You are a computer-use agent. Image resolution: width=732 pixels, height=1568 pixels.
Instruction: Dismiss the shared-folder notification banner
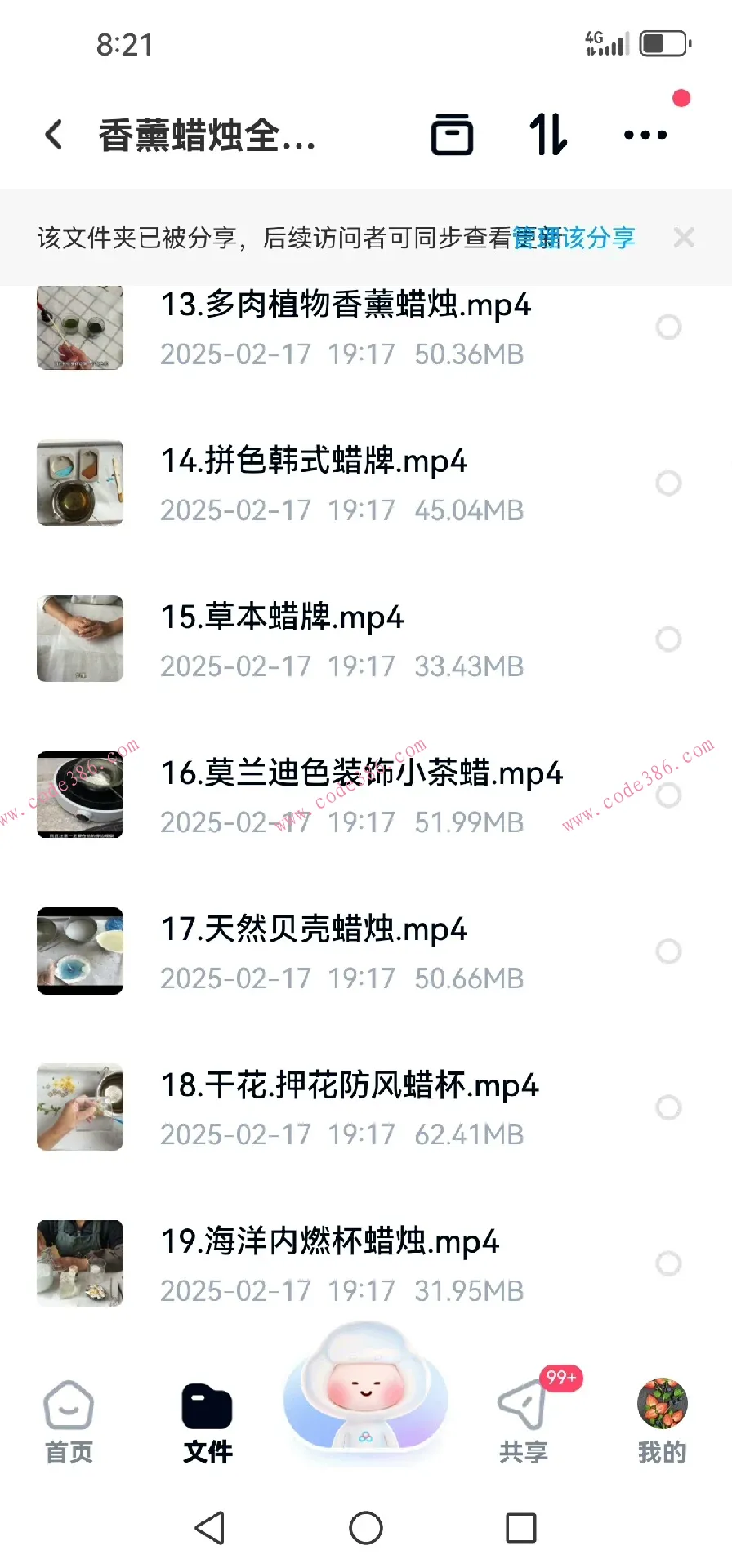(x=685, y=238)
